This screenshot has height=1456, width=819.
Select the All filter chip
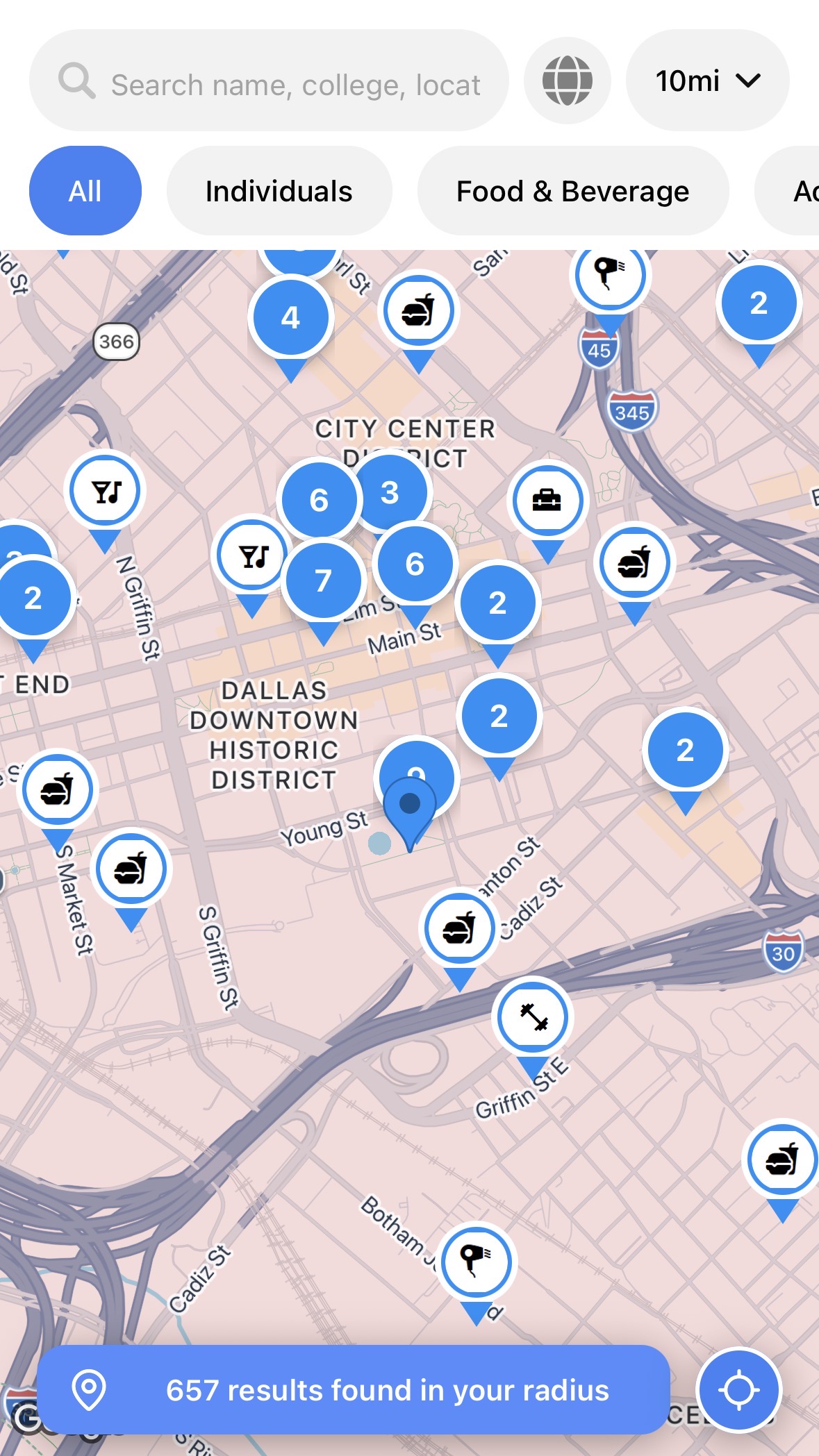tap(85, 191)
